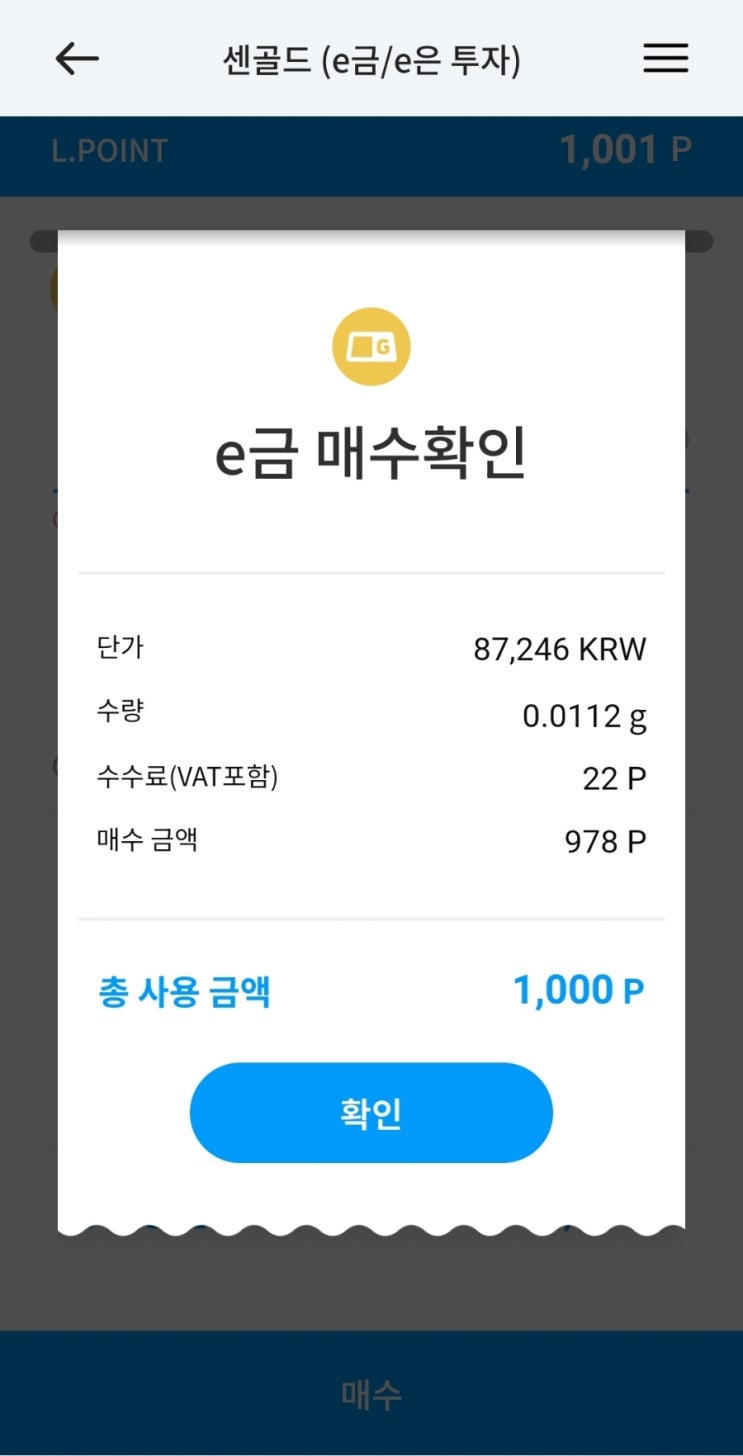
Task: Open the hamburger menu
Action: point(665,59)
